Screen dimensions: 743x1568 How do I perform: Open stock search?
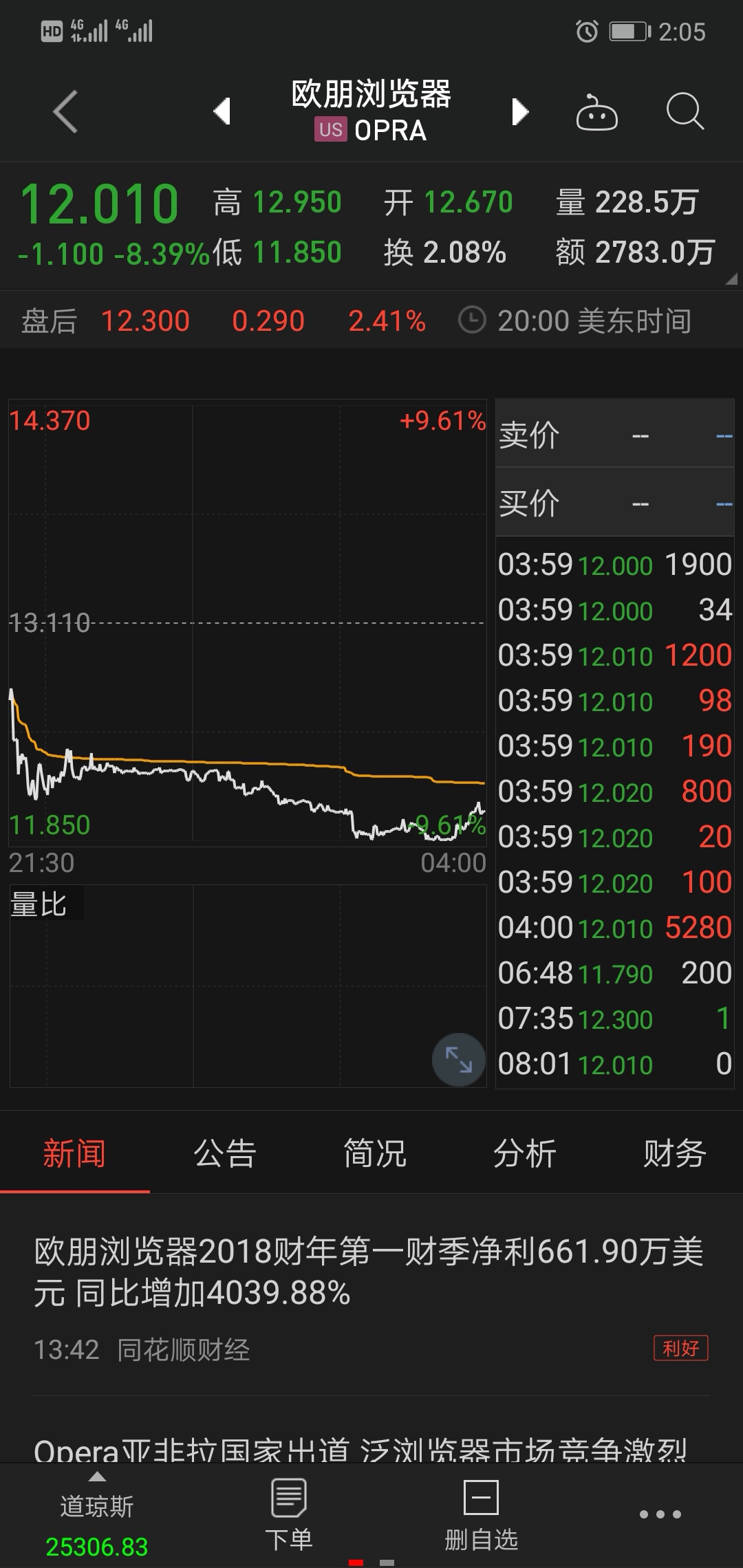pos(685,111)
